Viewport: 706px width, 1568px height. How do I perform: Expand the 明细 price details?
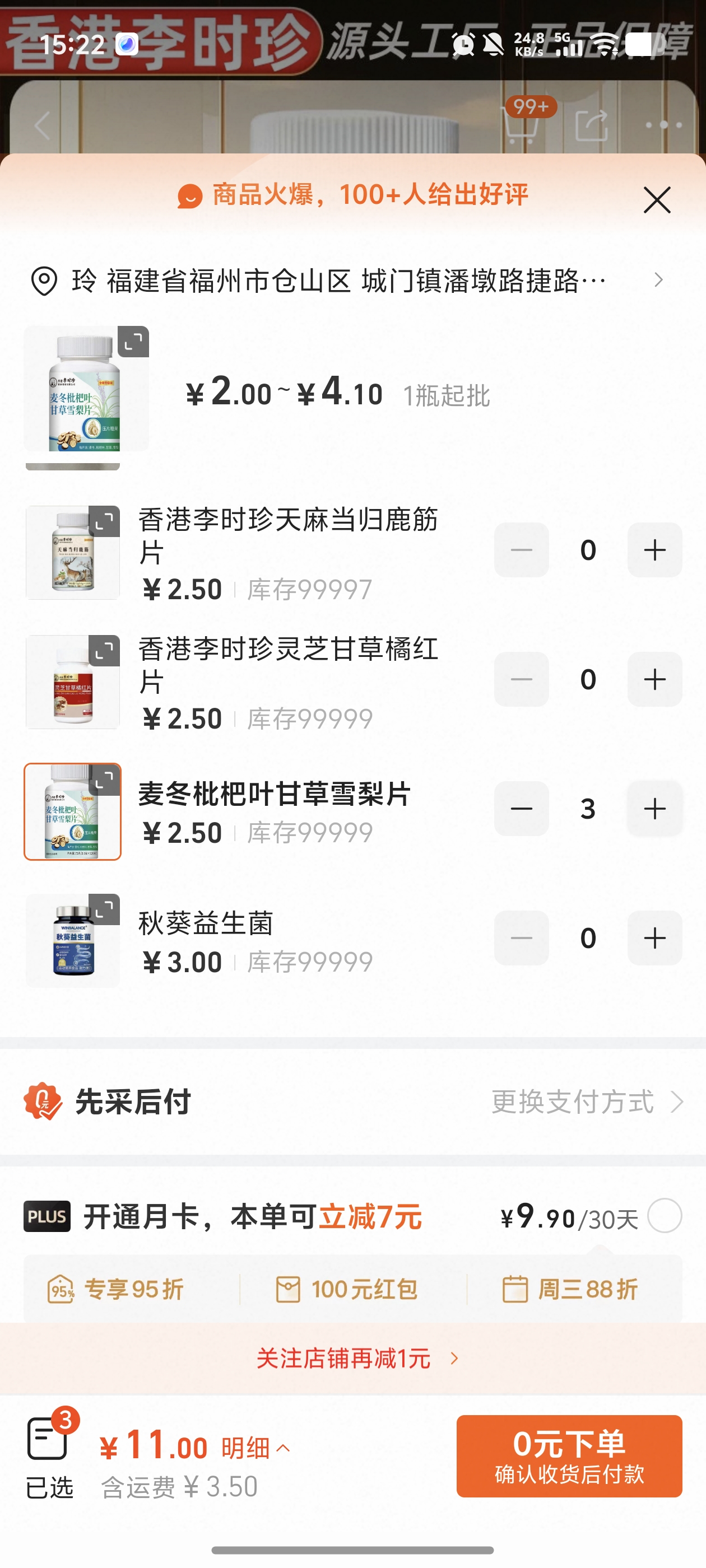pyautogui.click(x=254, y=1448)
